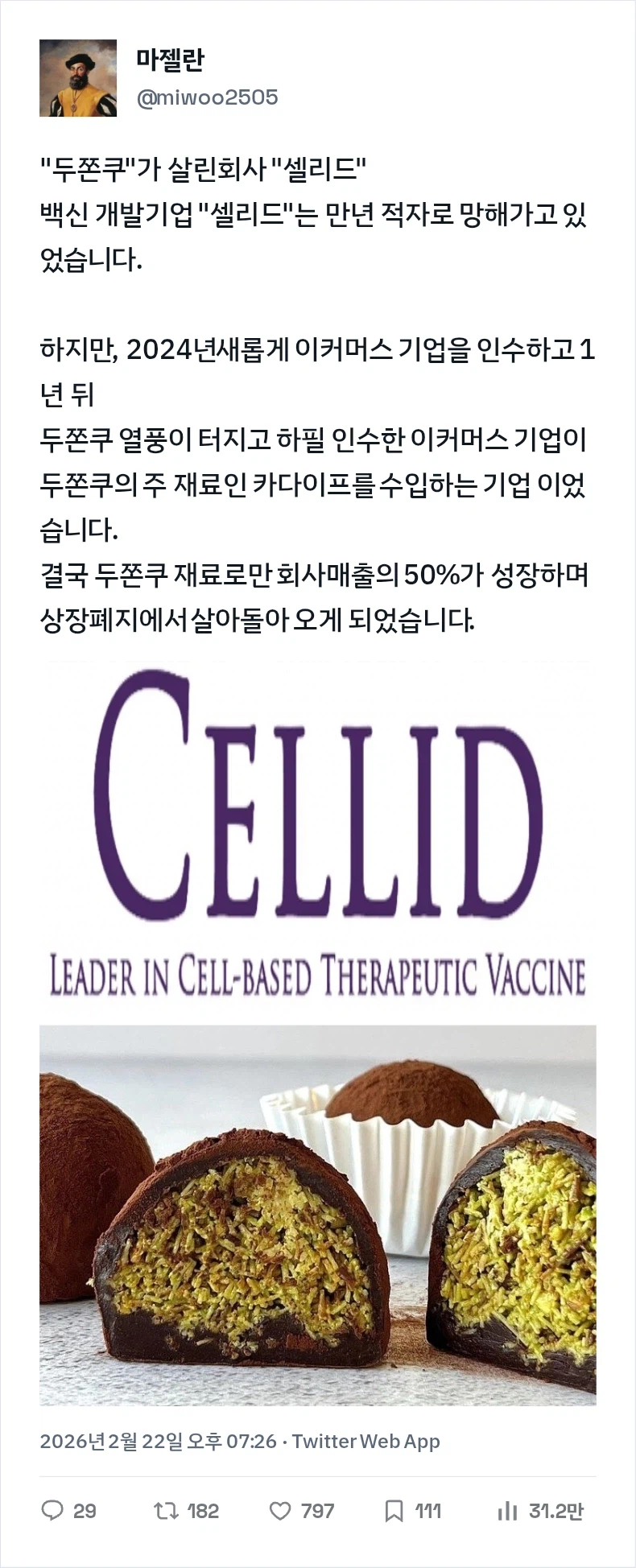Screen dimensions: 636x1568
Task: Click the bookmark icon showing 111
Action: pyautogui.click(x=395, y=1512)
